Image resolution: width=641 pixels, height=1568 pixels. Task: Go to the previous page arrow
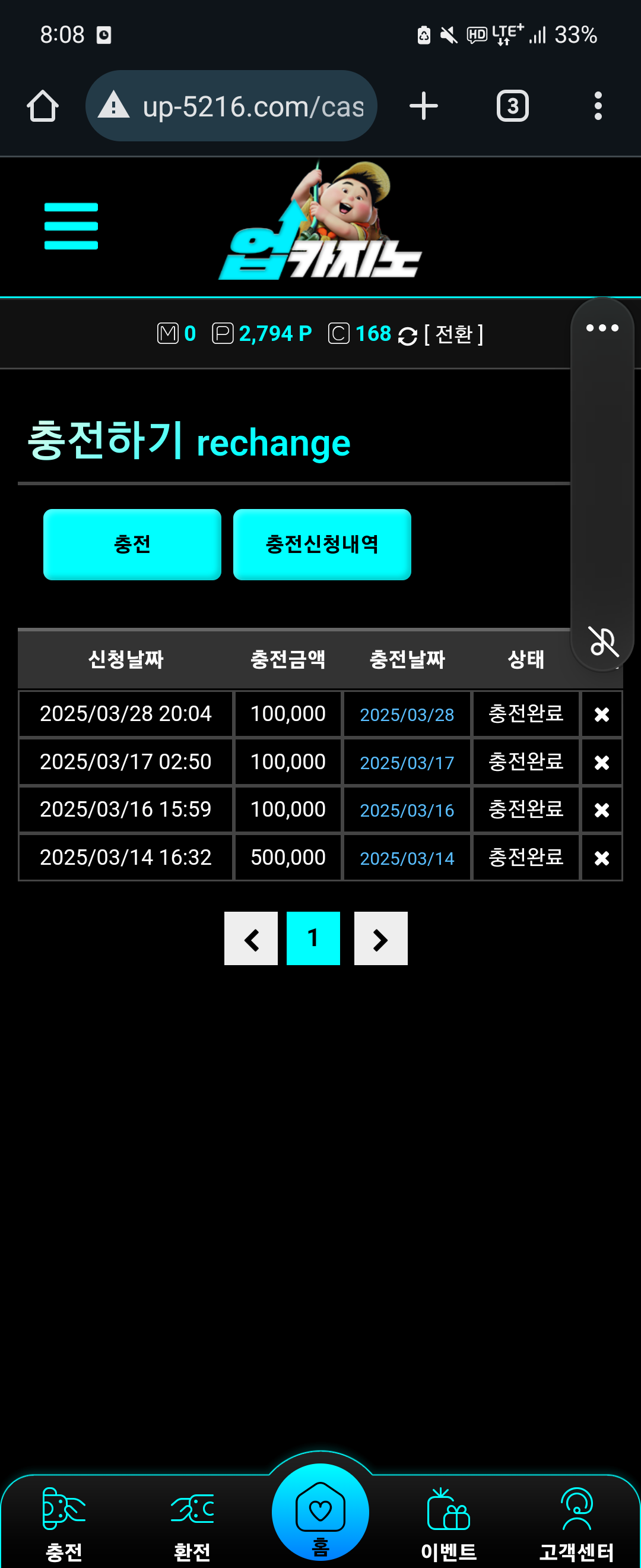250,938
